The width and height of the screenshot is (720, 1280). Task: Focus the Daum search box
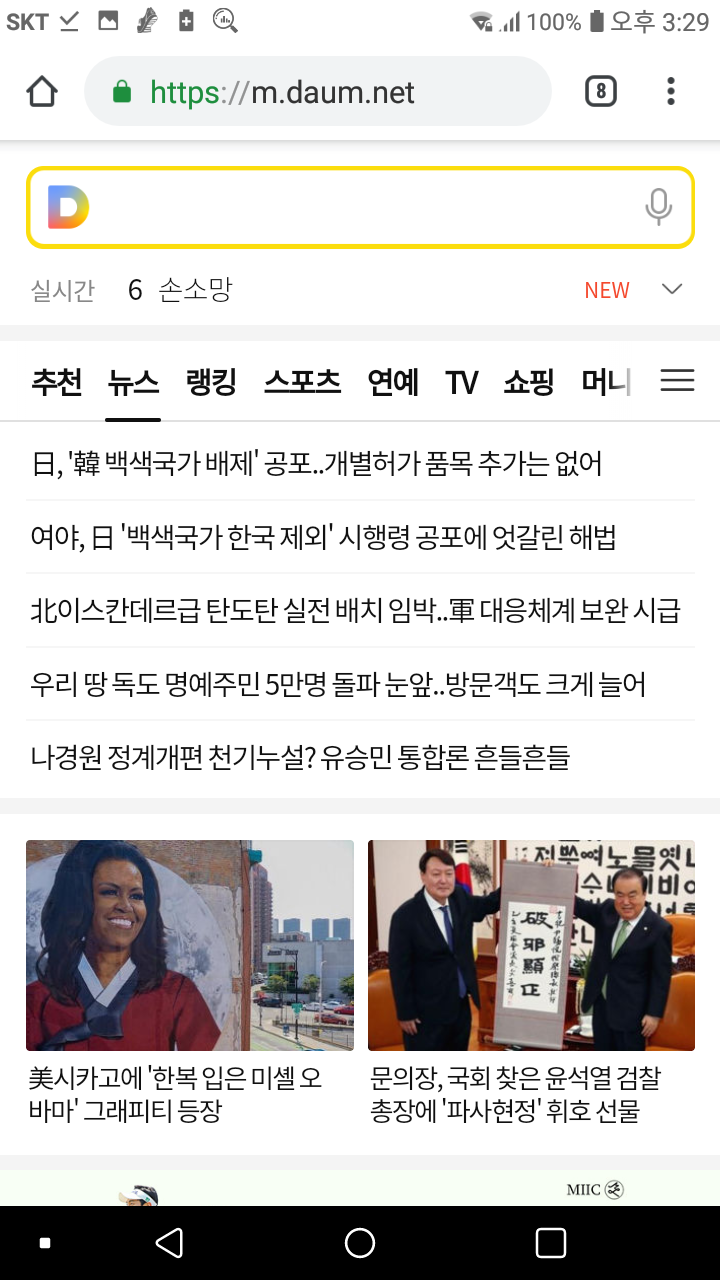click(360, 207)
